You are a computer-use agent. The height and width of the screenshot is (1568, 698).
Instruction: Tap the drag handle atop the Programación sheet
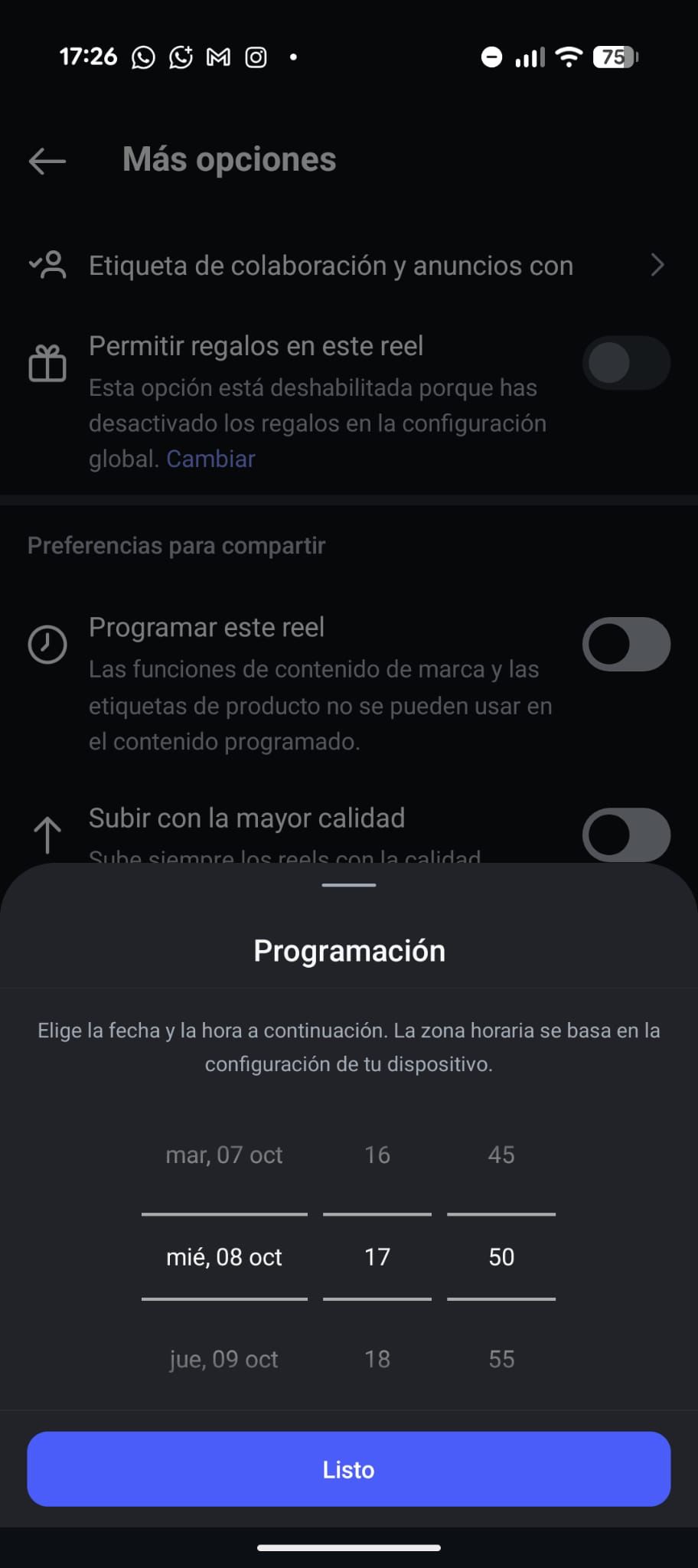[348, 885]
